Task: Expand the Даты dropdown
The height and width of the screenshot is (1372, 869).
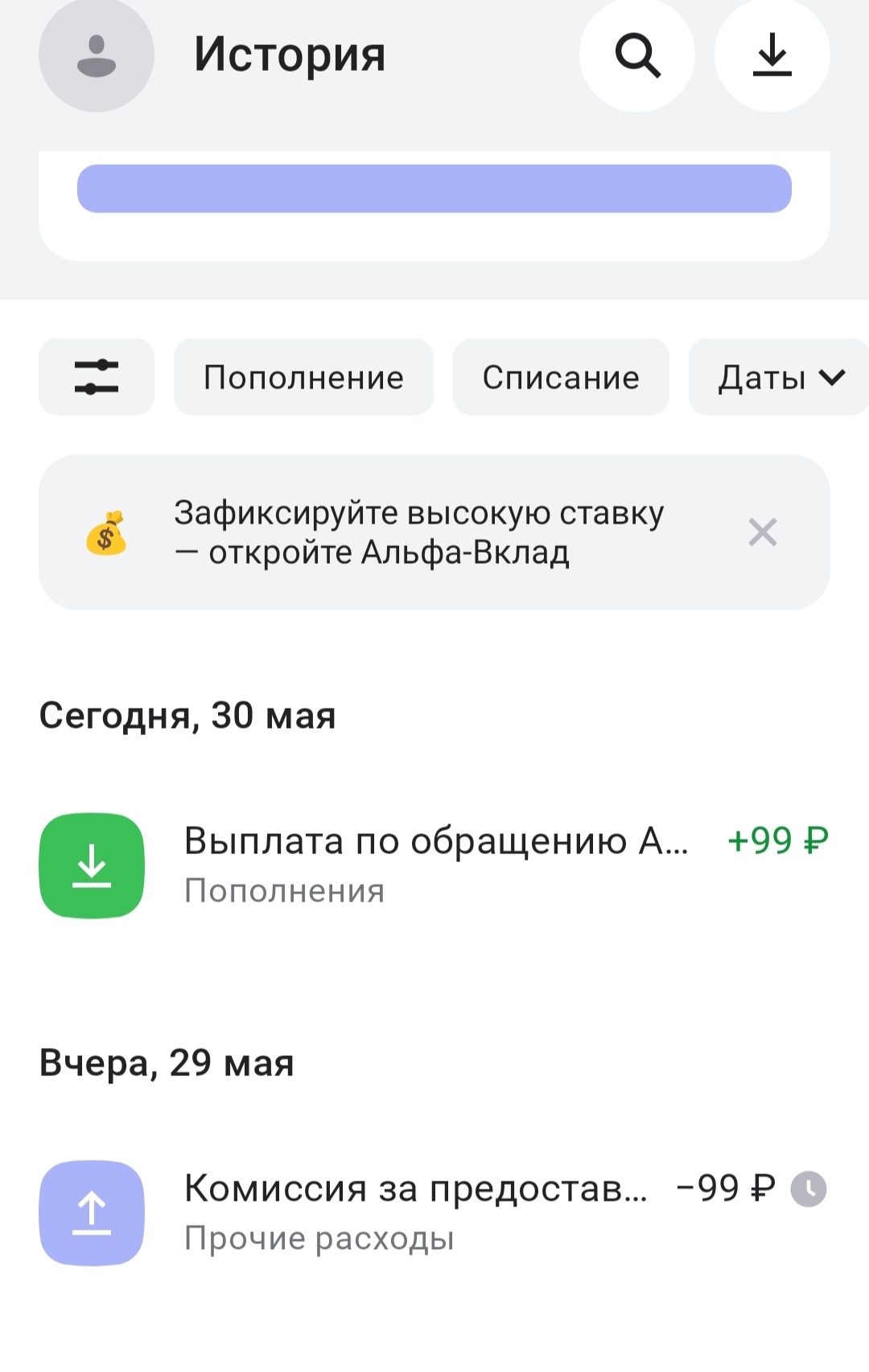Action: pos(779,377)
